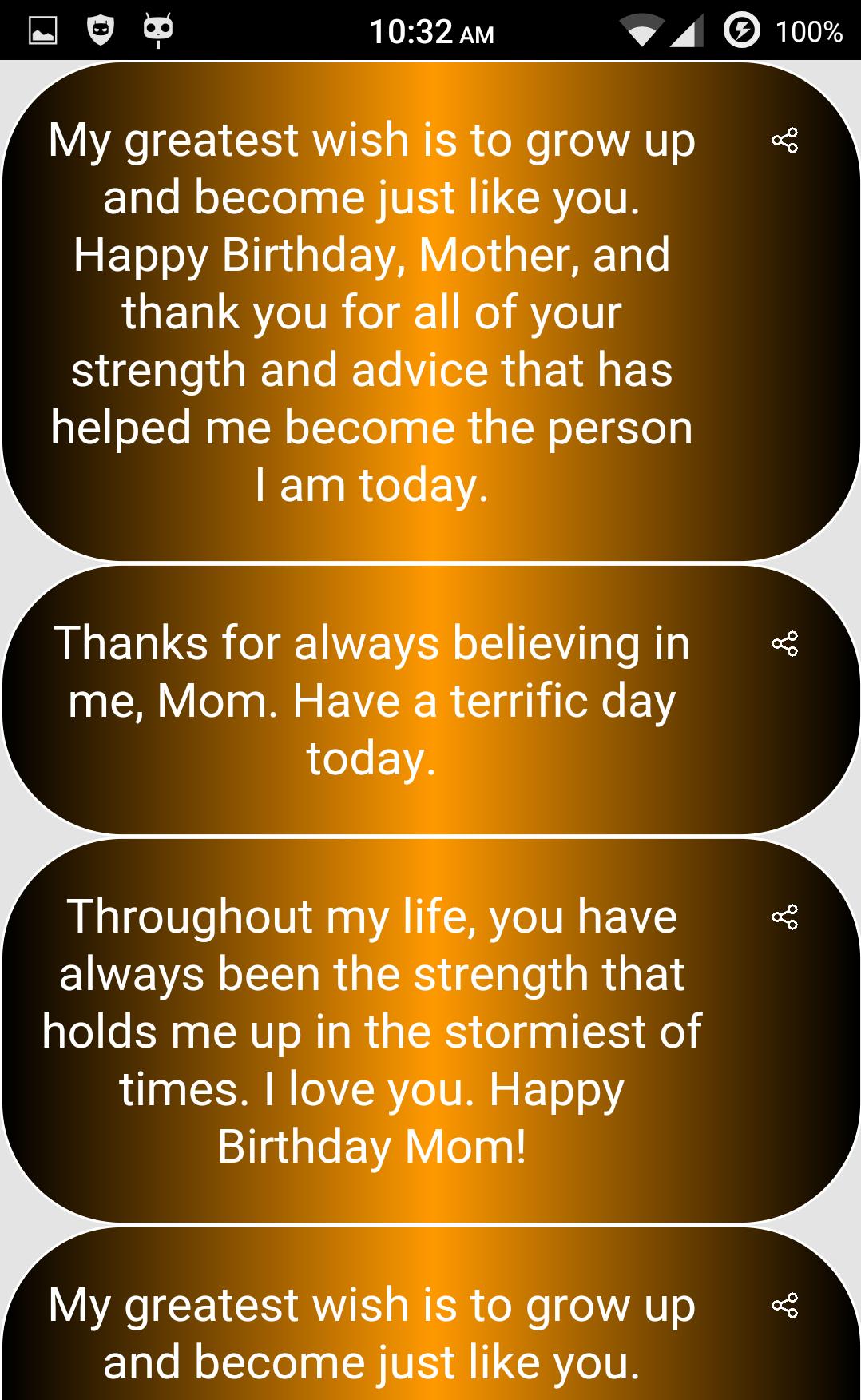Share the 'Throughout my life' birthday message
861x1400 pixels.
click(x=786, y=919)
